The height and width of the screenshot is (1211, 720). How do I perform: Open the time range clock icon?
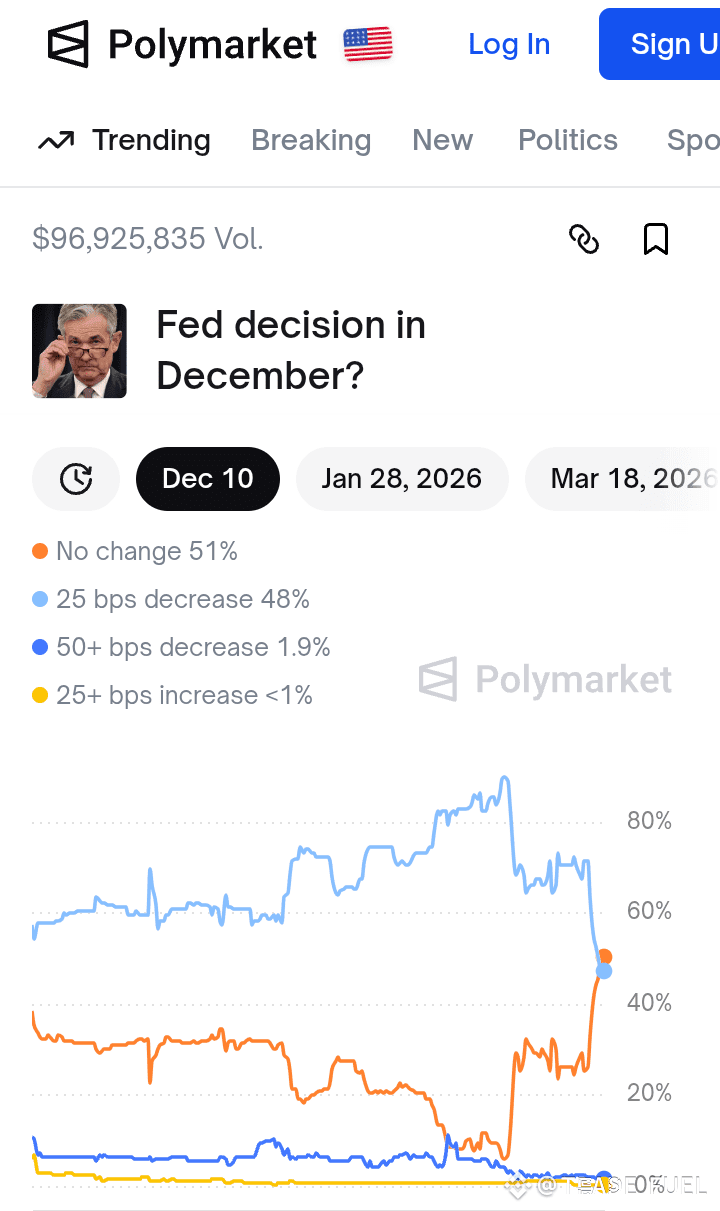point(75,479)
